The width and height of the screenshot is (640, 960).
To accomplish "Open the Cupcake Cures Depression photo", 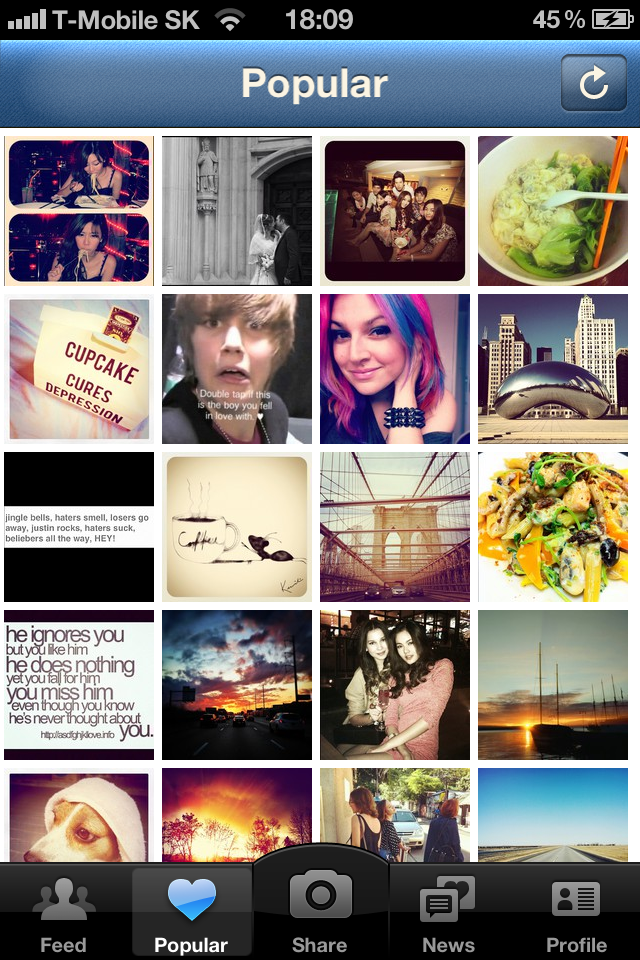I will click(79, 369).
